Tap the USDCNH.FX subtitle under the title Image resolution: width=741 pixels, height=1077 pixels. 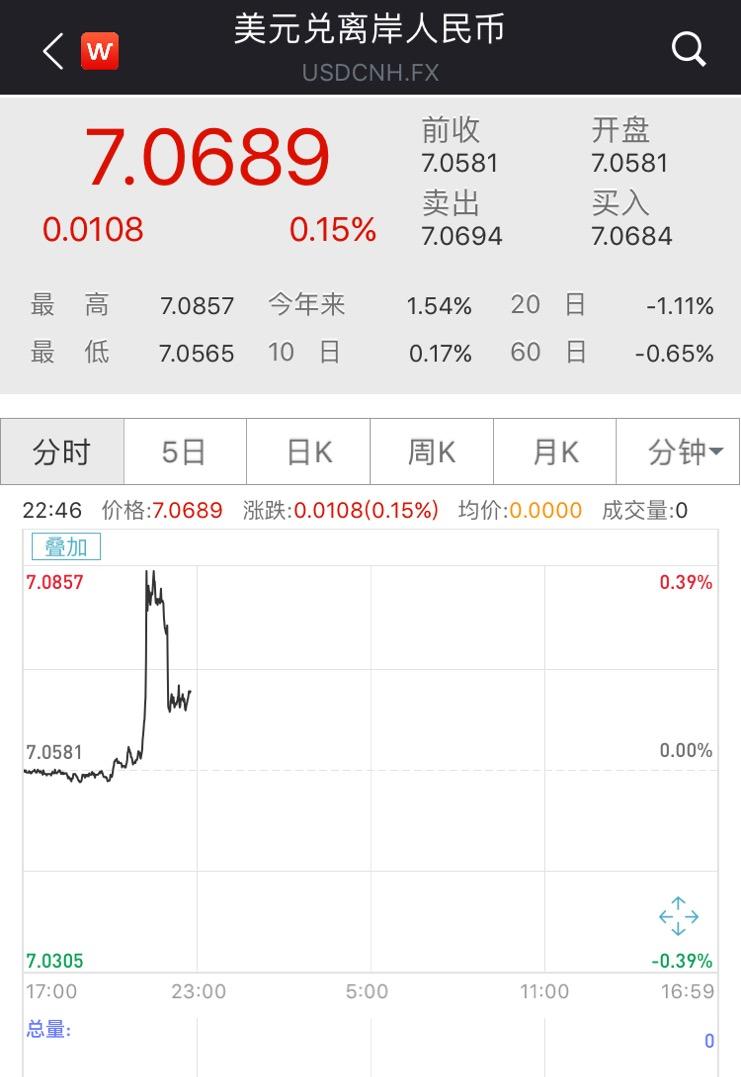(370, 72)
